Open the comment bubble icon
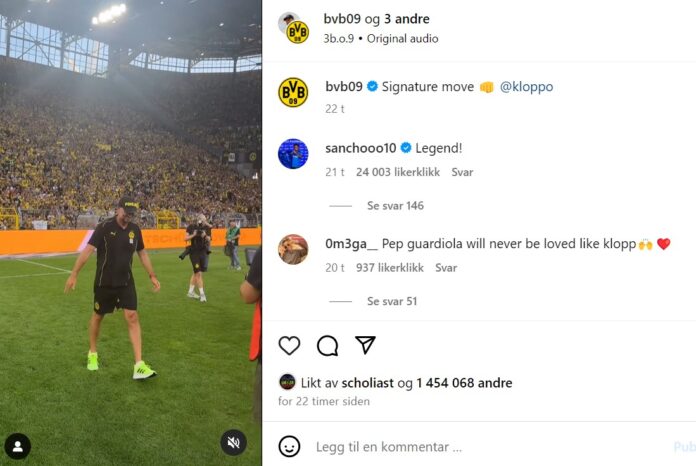 coord(327,346)
